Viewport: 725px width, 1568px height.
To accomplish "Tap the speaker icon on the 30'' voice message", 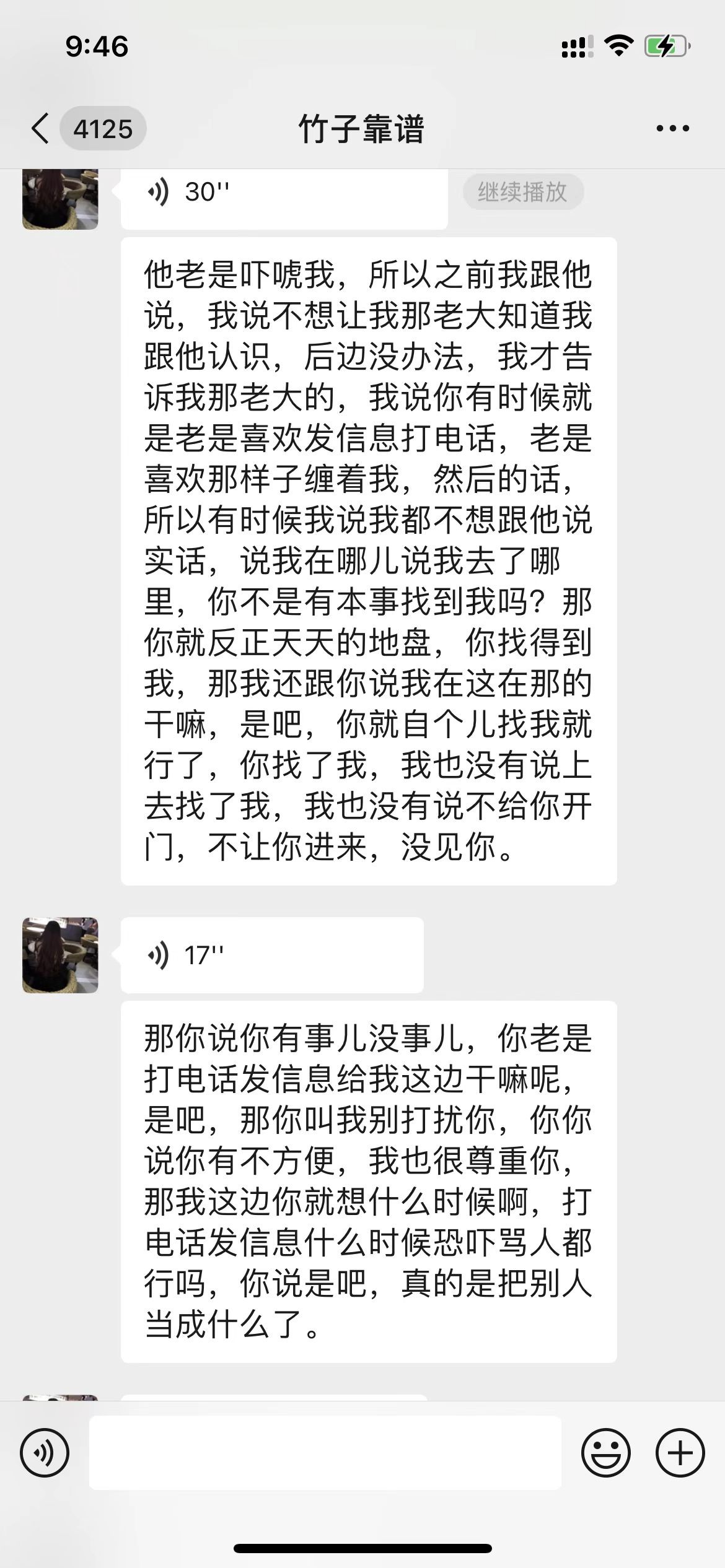I will point(158,192).
